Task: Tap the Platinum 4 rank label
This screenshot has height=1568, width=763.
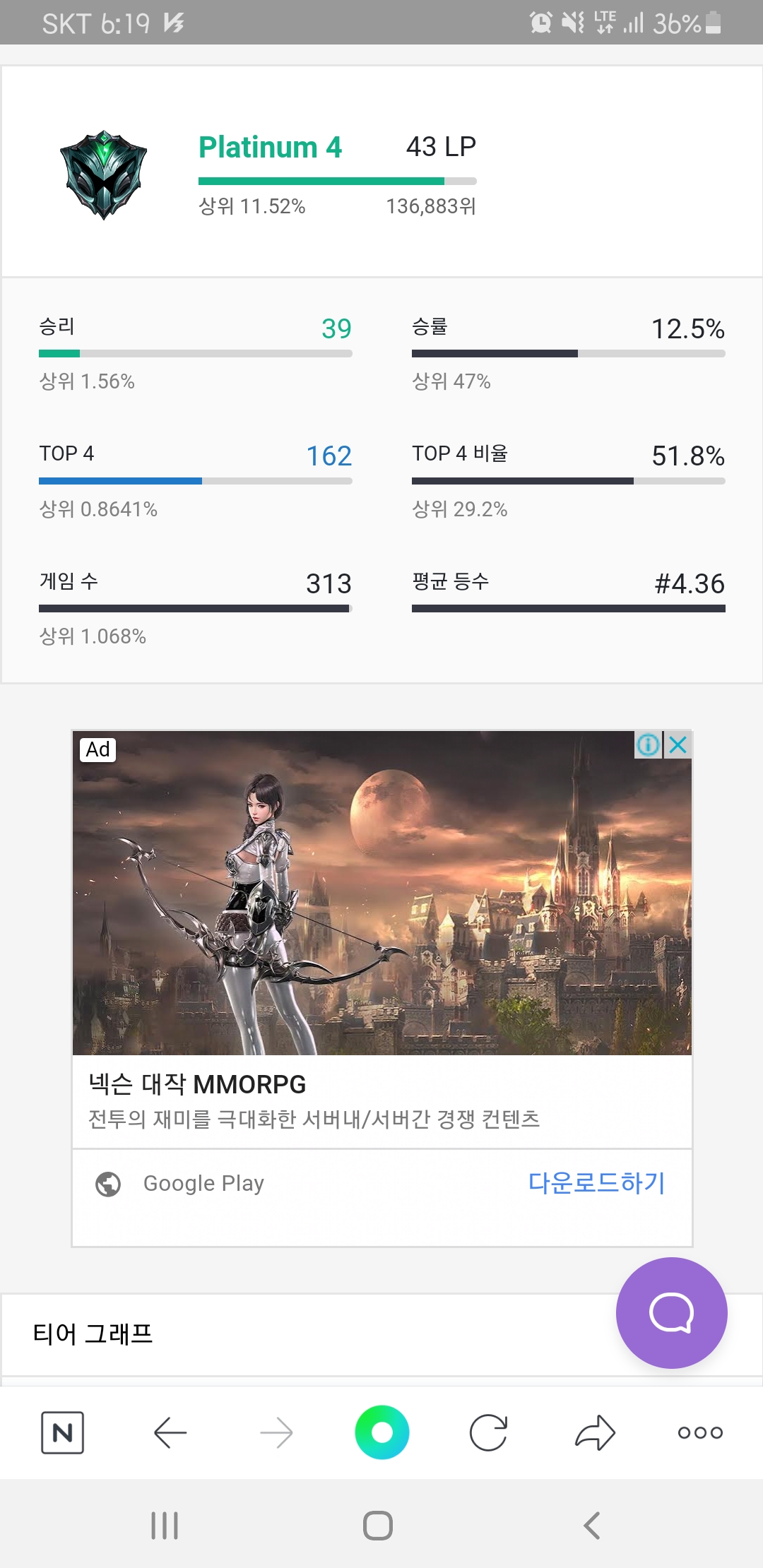Action: tap(270, 147)
